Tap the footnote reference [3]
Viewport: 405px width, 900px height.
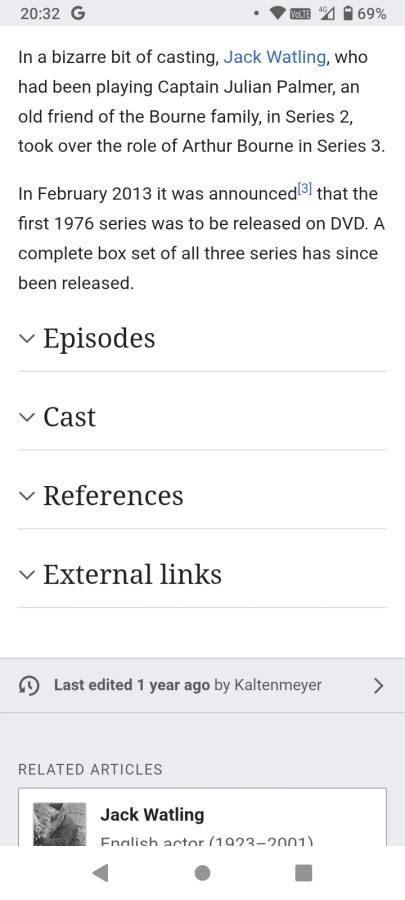tap(305, 189)
